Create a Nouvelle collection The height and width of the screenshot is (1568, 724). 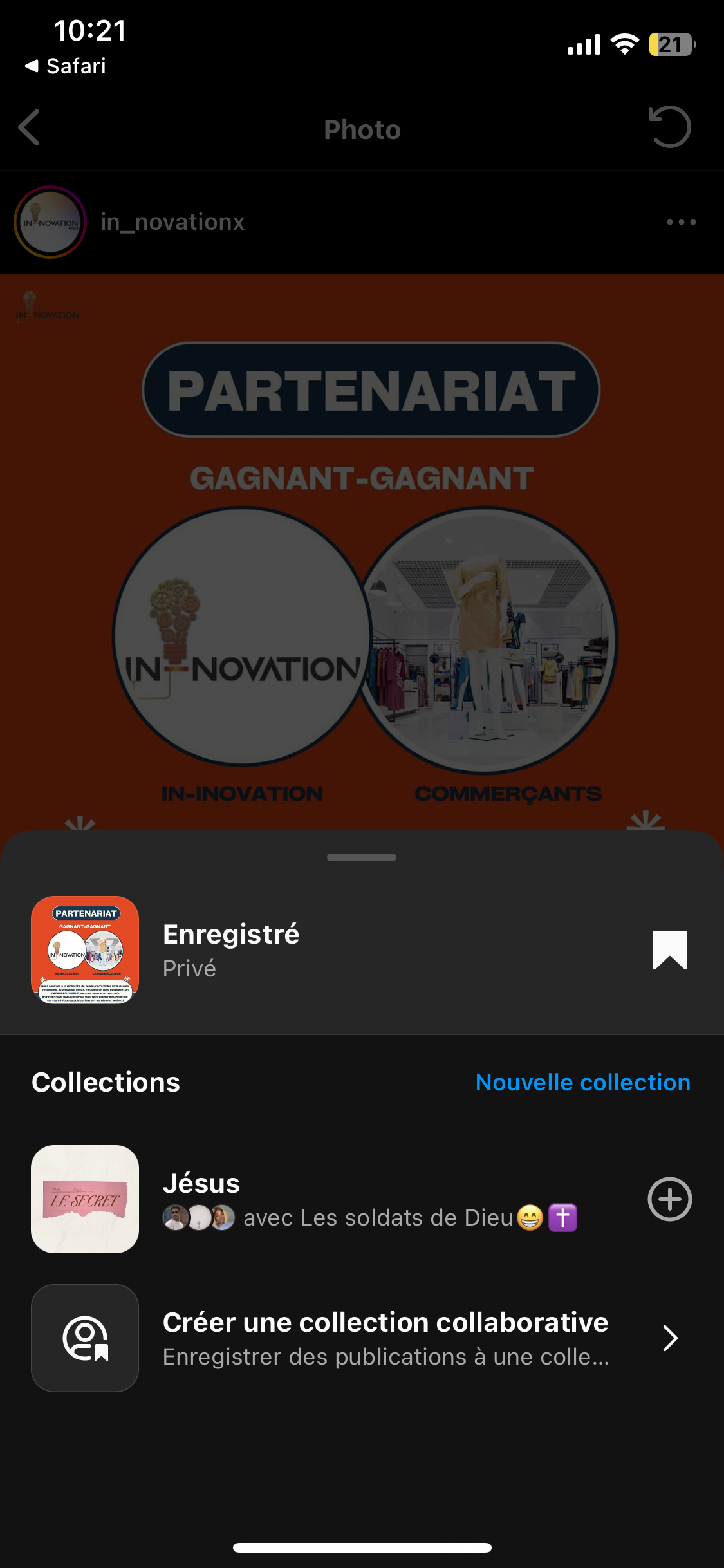pyautogui.click(x=582, y=1083)
